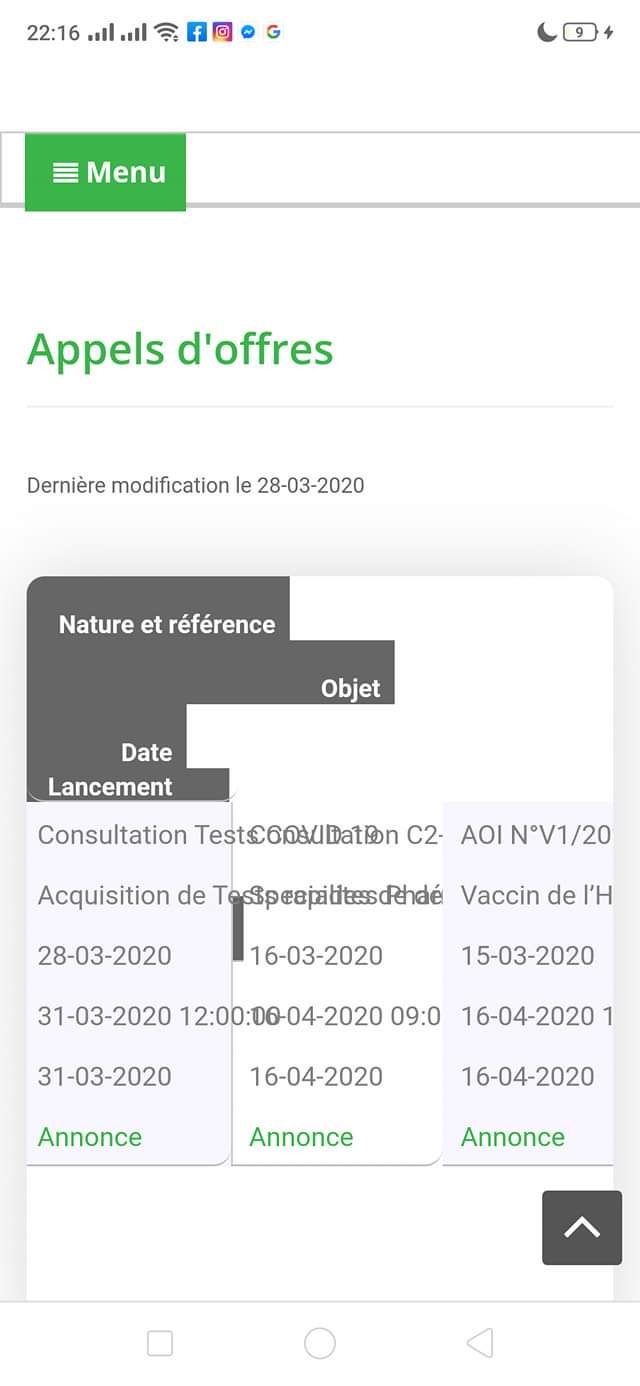Open Annonce link dated 31-03-2020
Screen dimensions: 640x1386
[90, 1137]
